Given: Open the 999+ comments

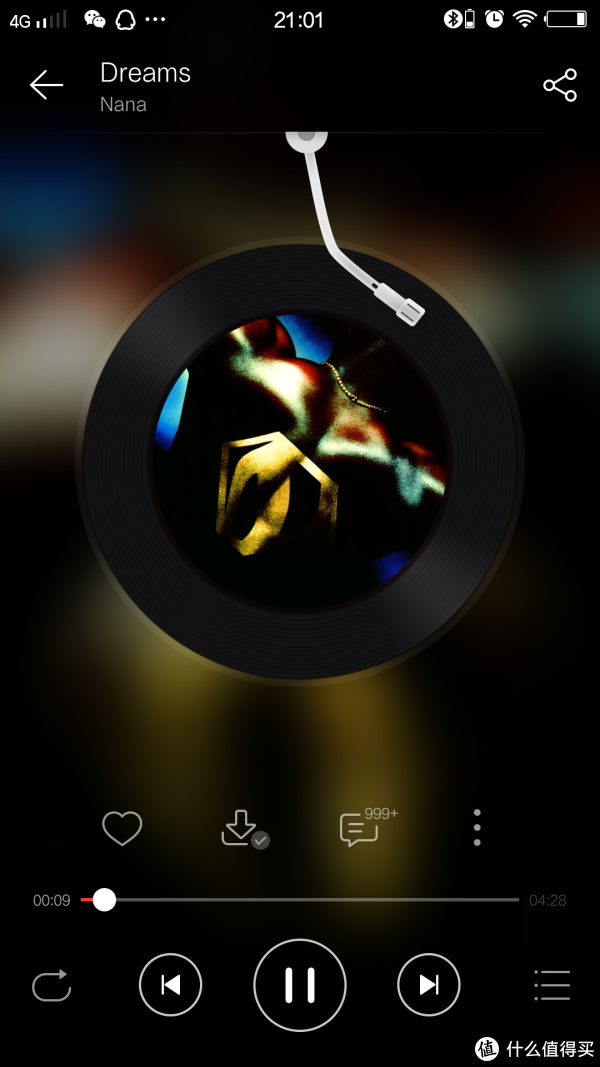Looking at the screenshot, I should (x=362, y=828).
